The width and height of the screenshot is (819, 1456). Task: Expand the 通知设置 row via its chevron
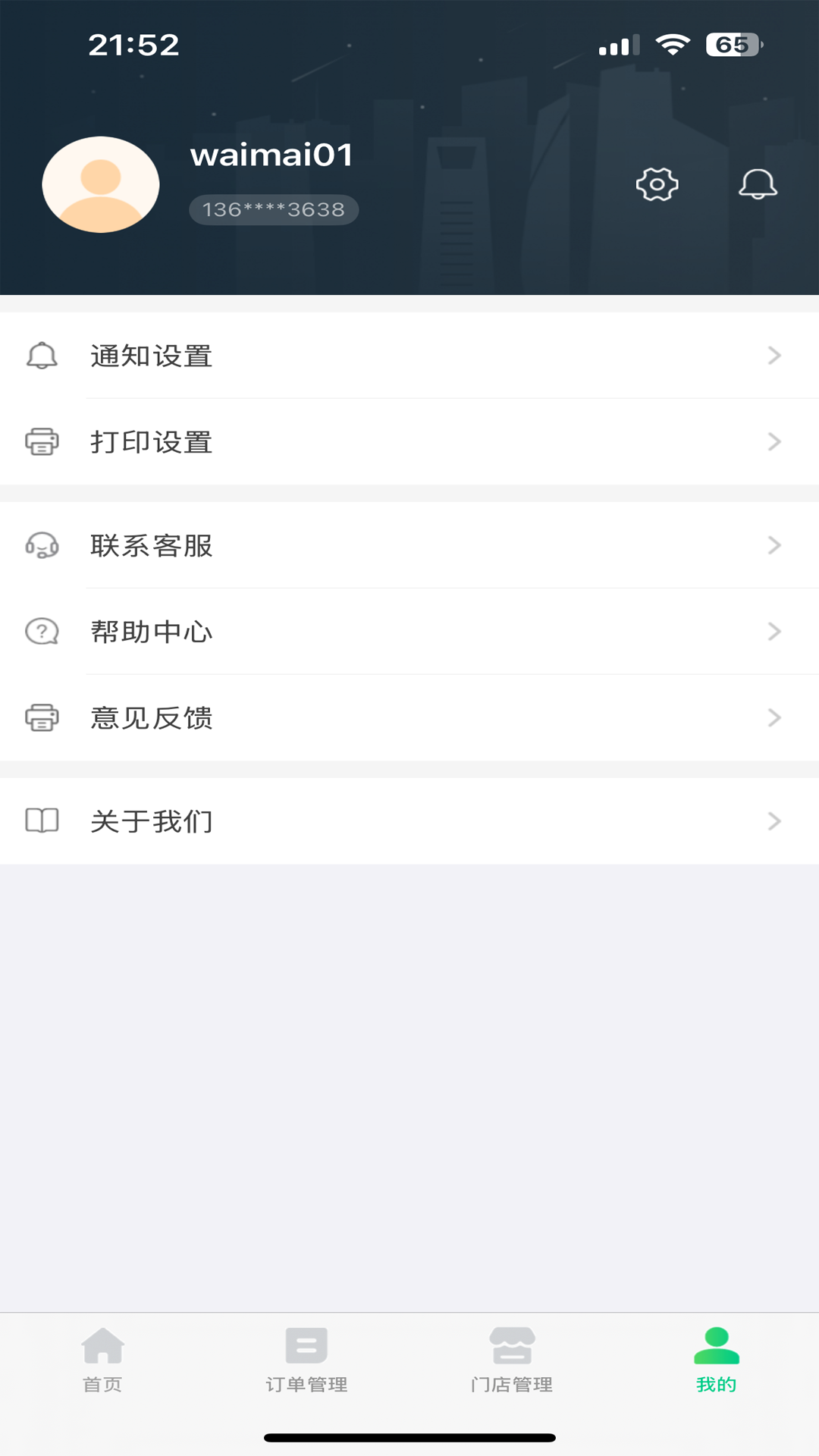tap(774, 356)
